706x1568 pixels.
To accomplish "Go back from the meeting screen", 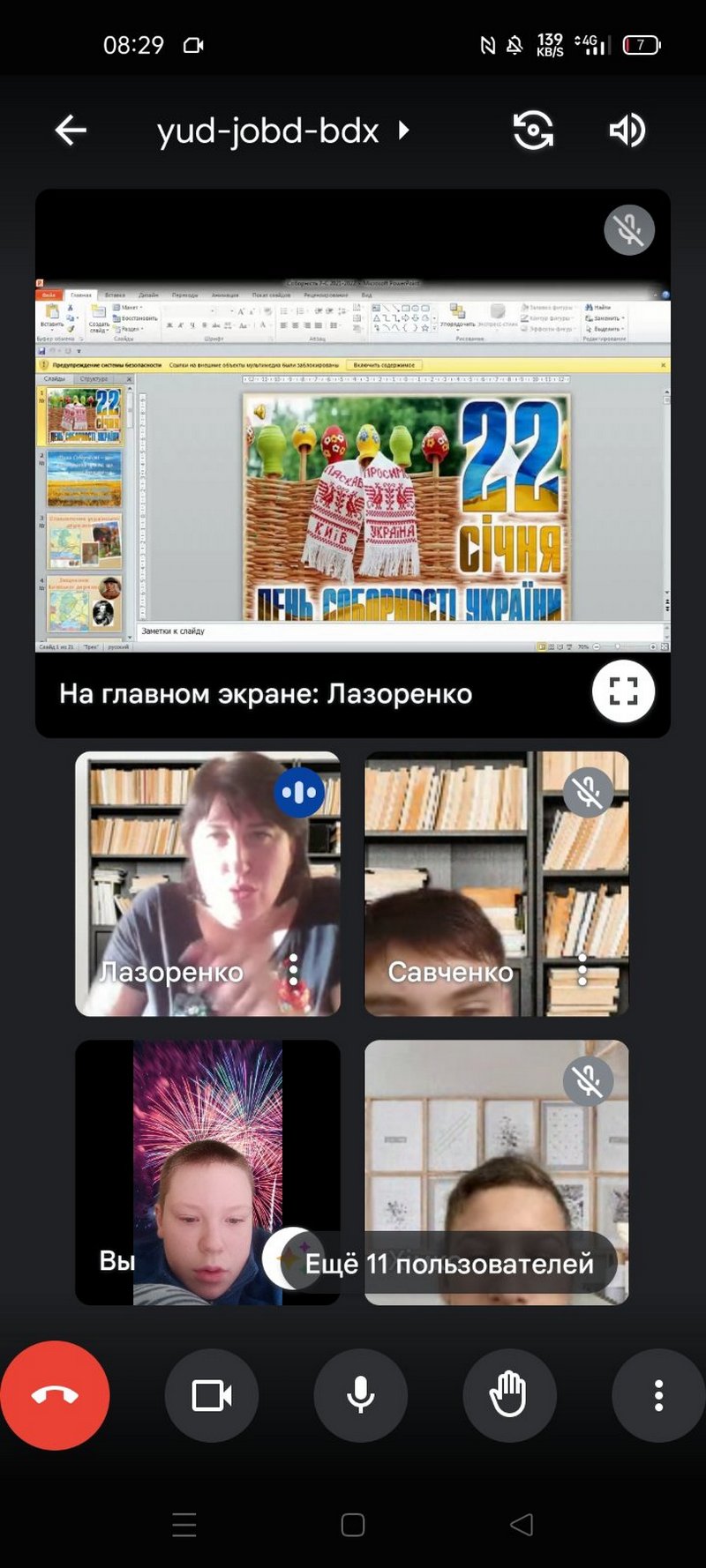I will (71, 131).
